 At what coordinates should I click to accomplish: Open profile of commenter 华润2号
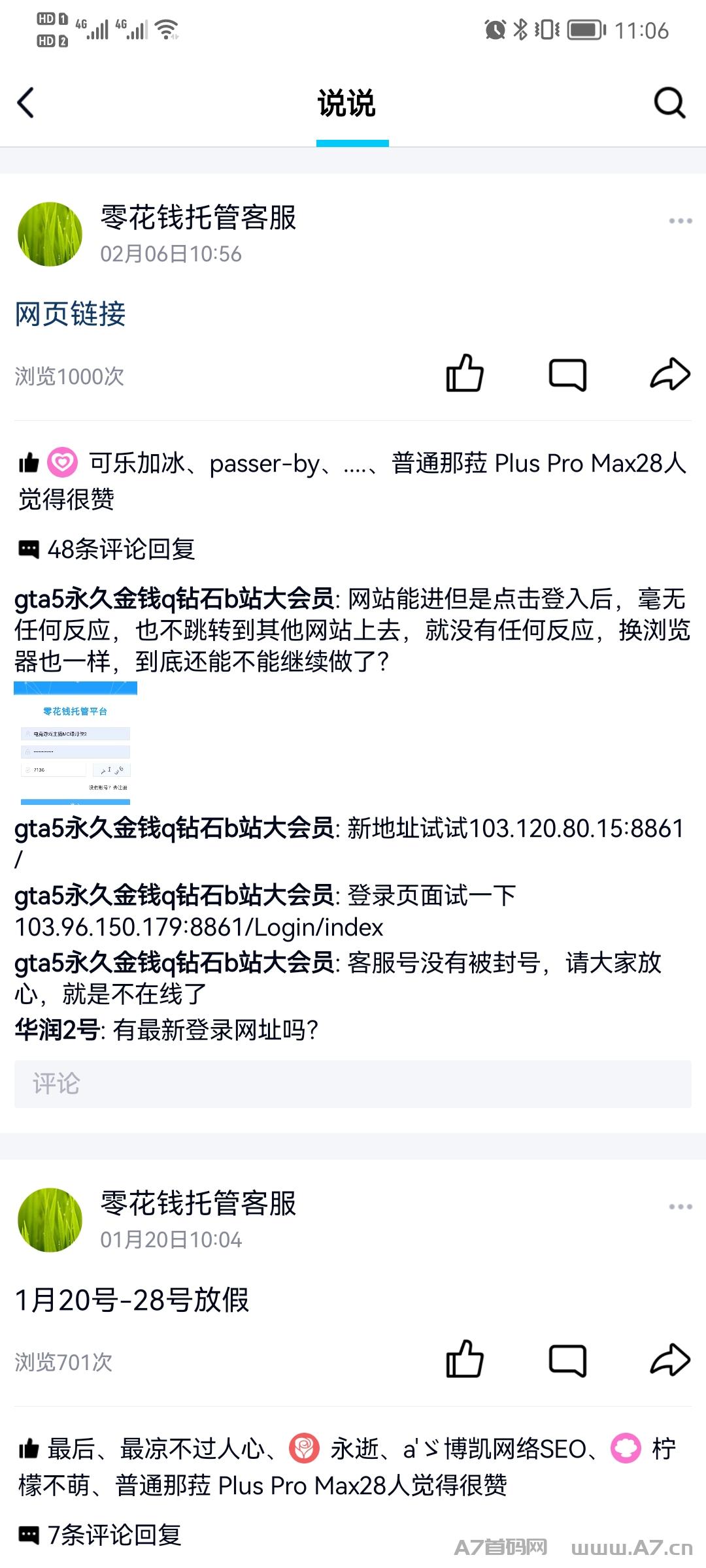click(57, 1030)
